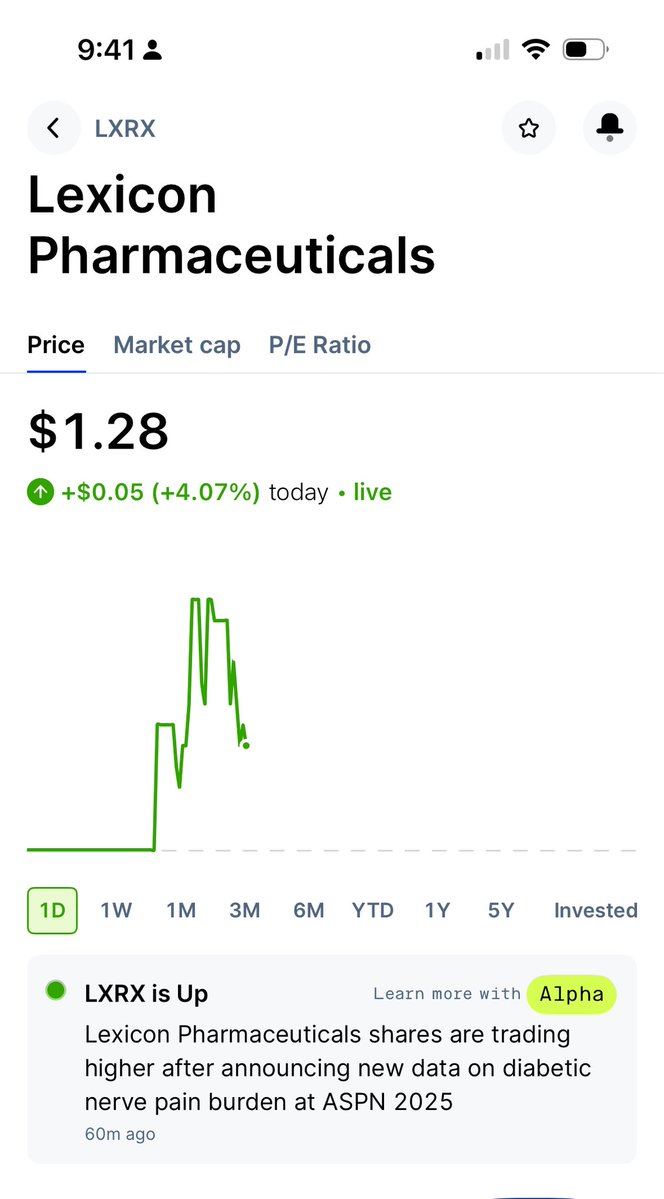The width and height of the screenshot is (664, 1199).
Task: Select the Price tab
Action: coord(56,345)
